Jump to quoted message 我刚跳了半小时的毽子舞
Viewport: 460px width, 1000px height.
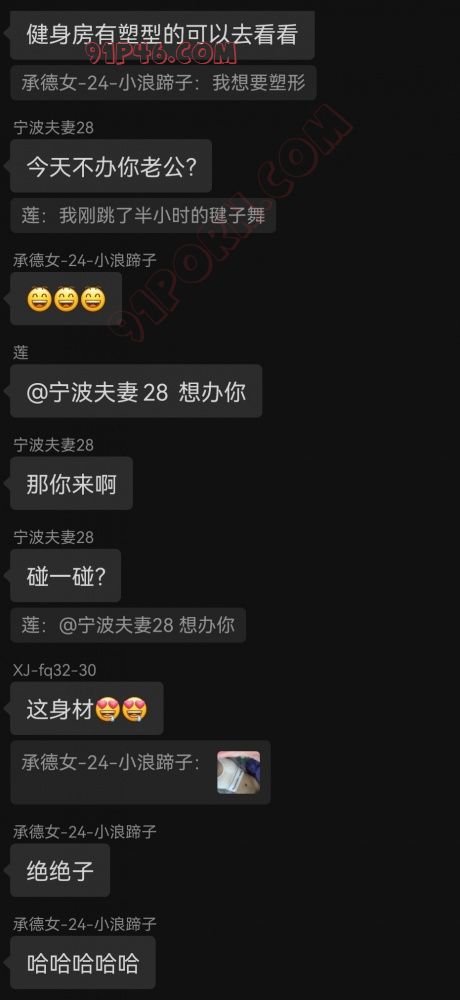tap(143, 216)
